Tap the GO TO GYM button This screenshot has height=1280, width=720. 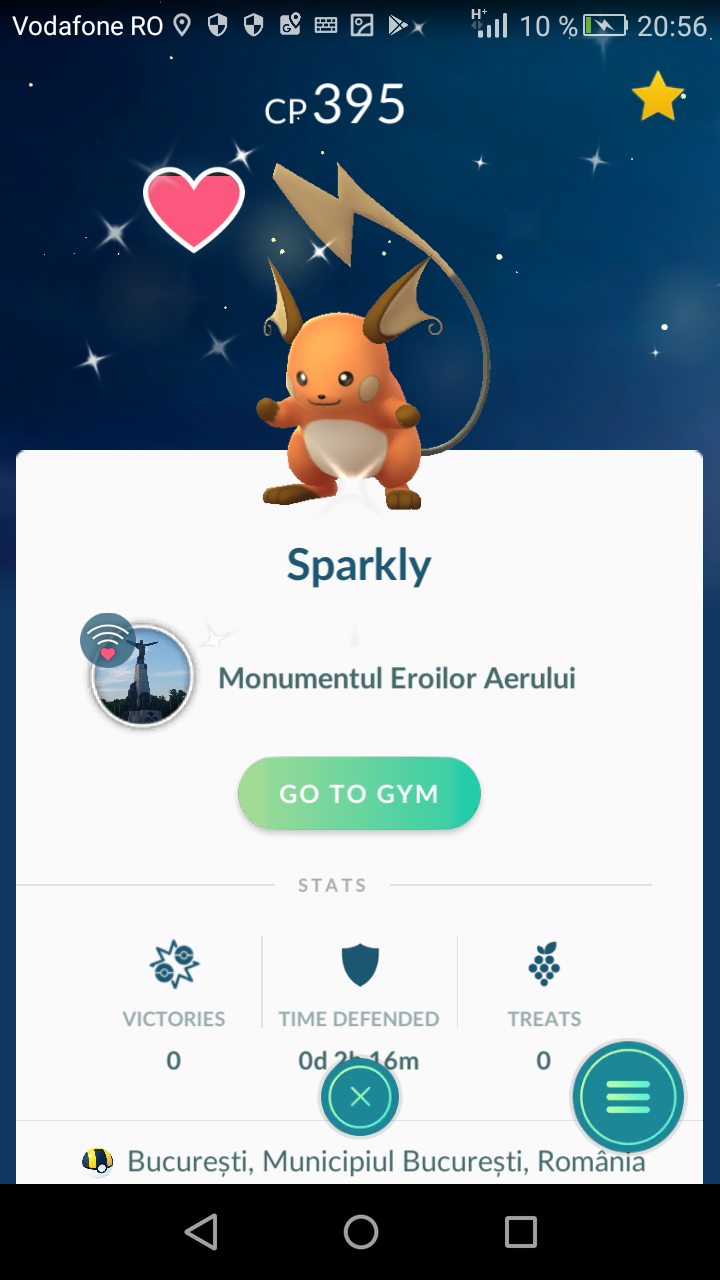[x=359, y=793]
